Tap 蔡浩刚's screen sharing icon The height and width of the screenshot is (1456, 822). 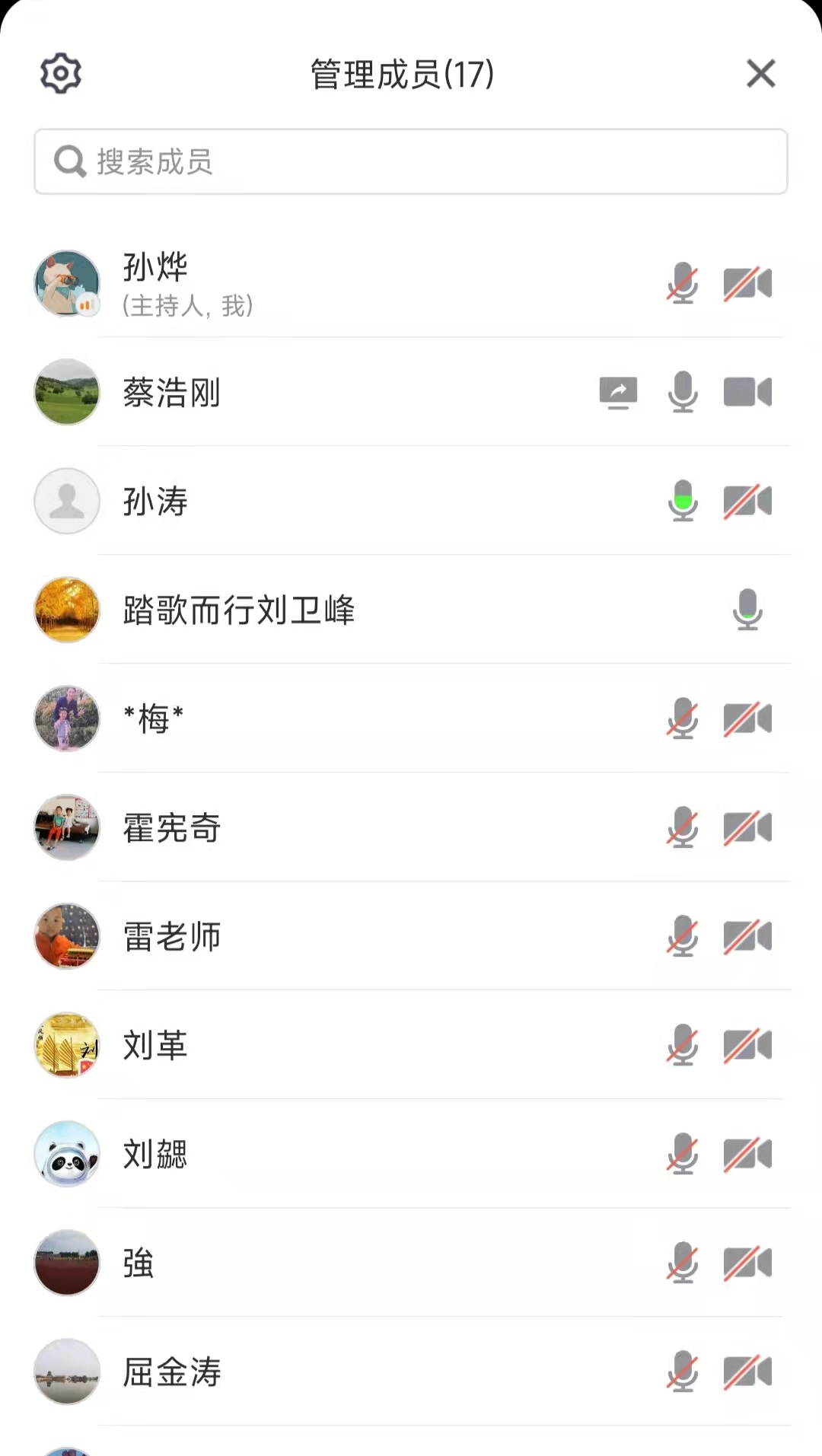[x=618, y=393]
